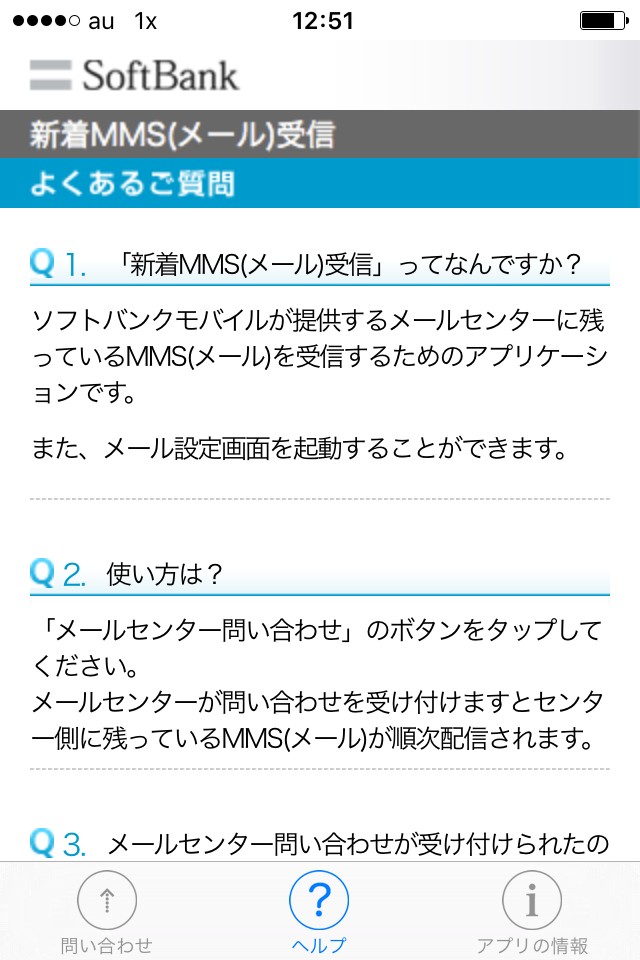Switch to the 問い合わせ tab
Image resolution: width=640 pixels, height=960 pixels.
pyautogui.click(x=107, y=912)
